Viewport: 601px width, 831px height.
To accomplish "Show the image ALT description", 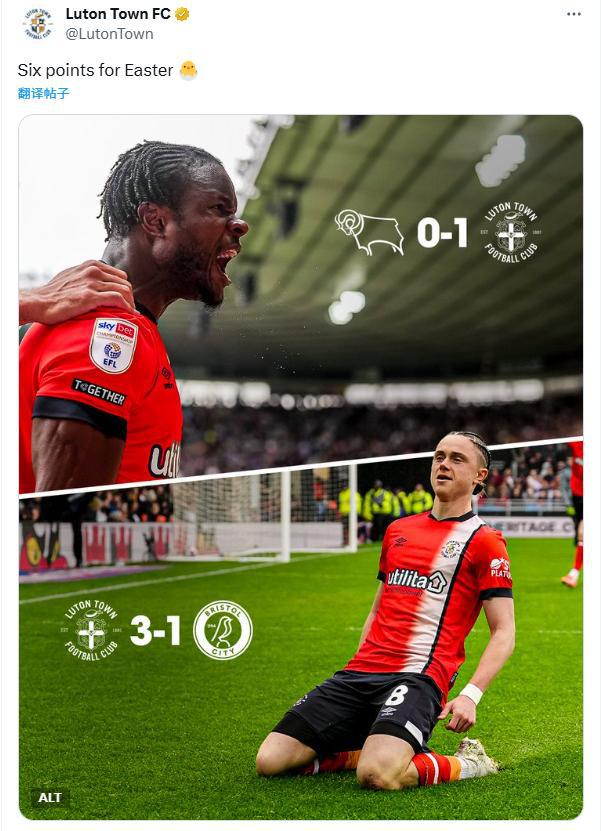I will [50, 797].
